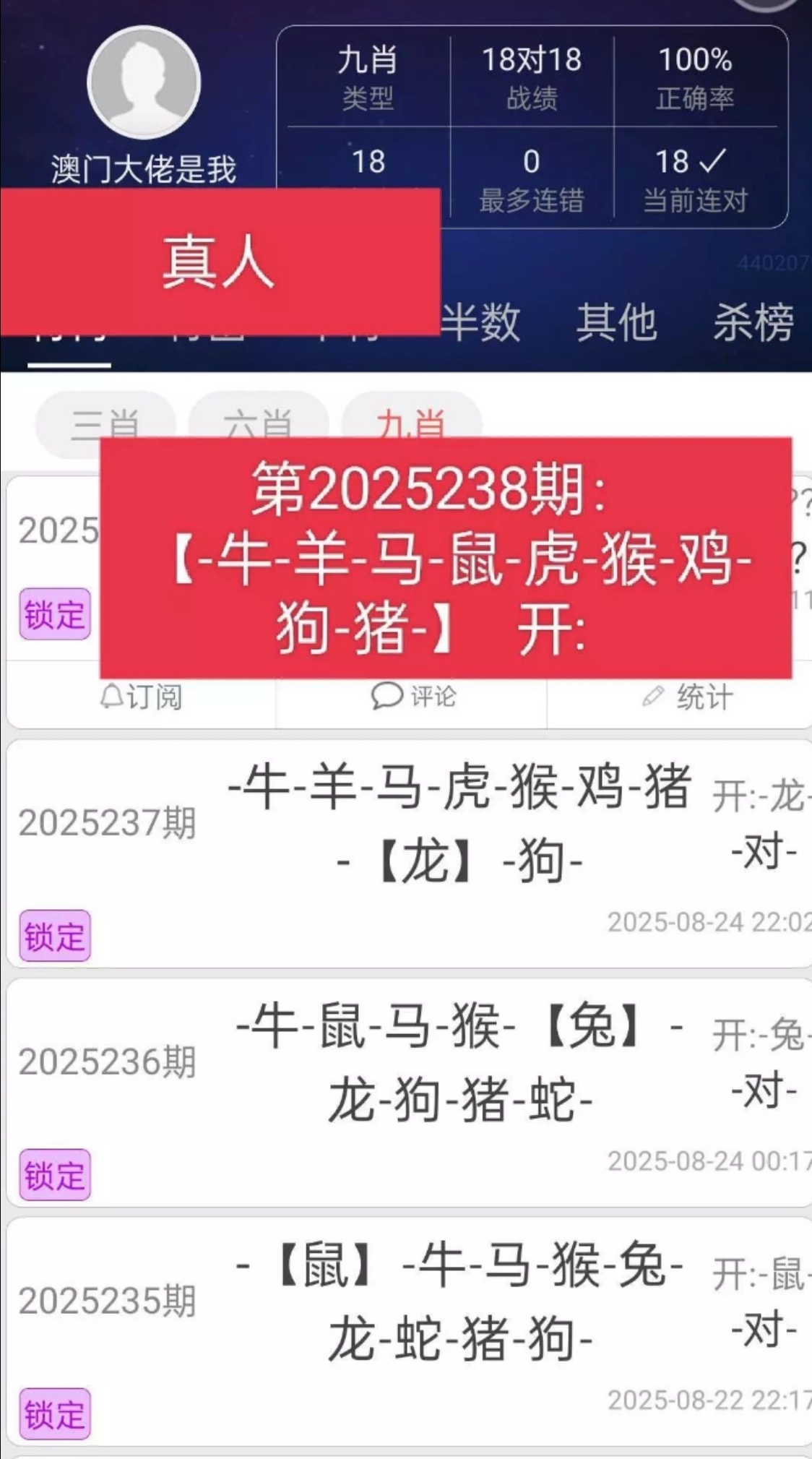The width and height of the screenshot is (812, 1459).
Task: Subscribe via the 订阅 bell button
Action: (141, 697)
